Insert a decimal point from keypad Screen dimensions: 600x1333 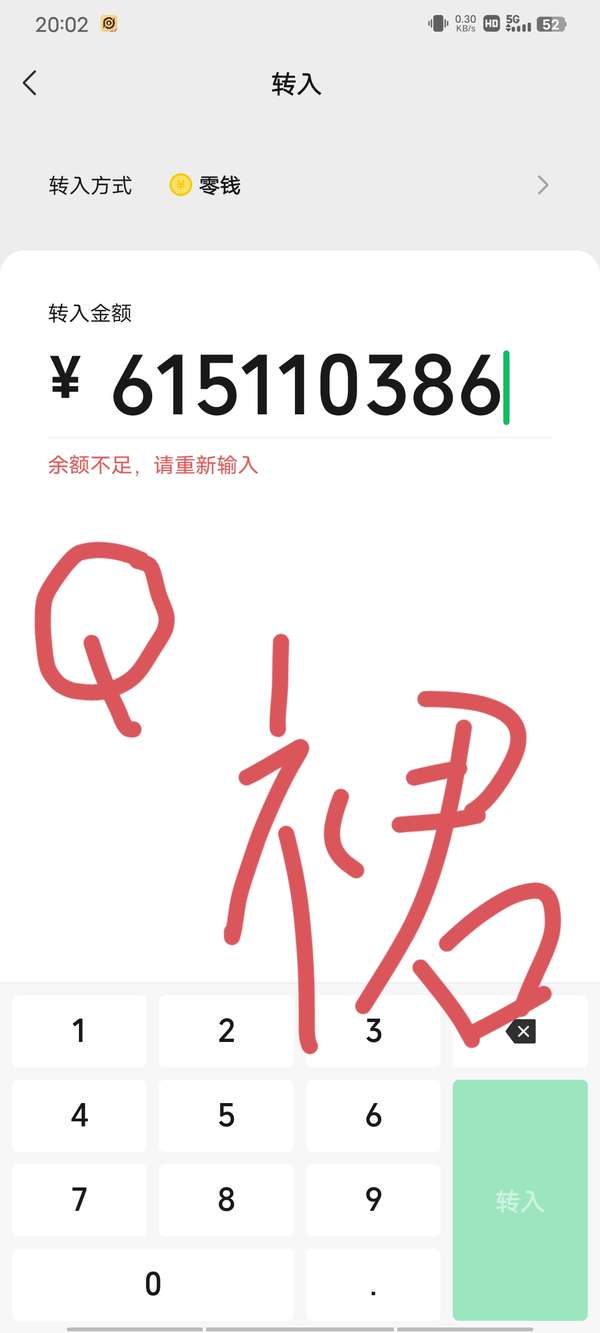point(373,1284)
